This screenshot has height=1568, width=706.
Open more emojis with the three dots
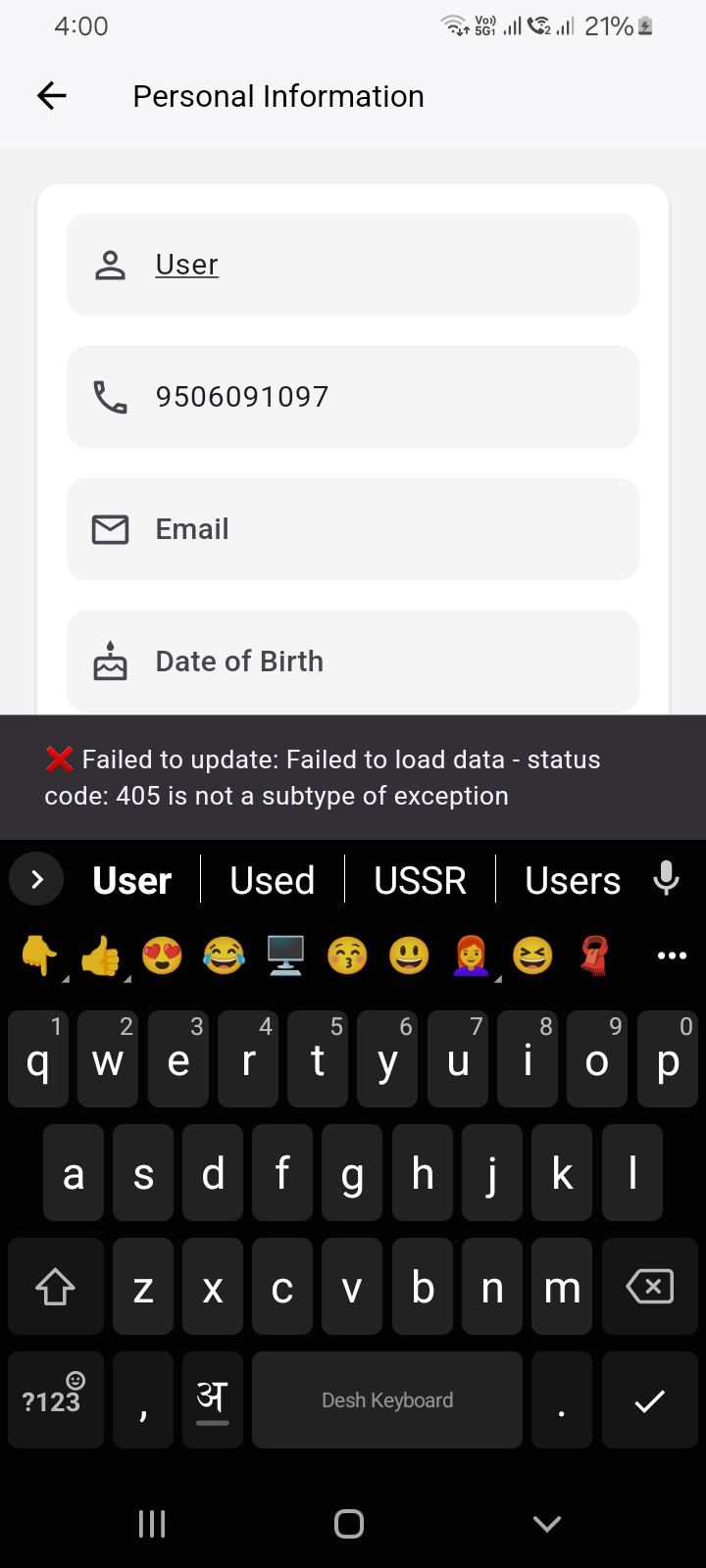[x=672, y=955]
